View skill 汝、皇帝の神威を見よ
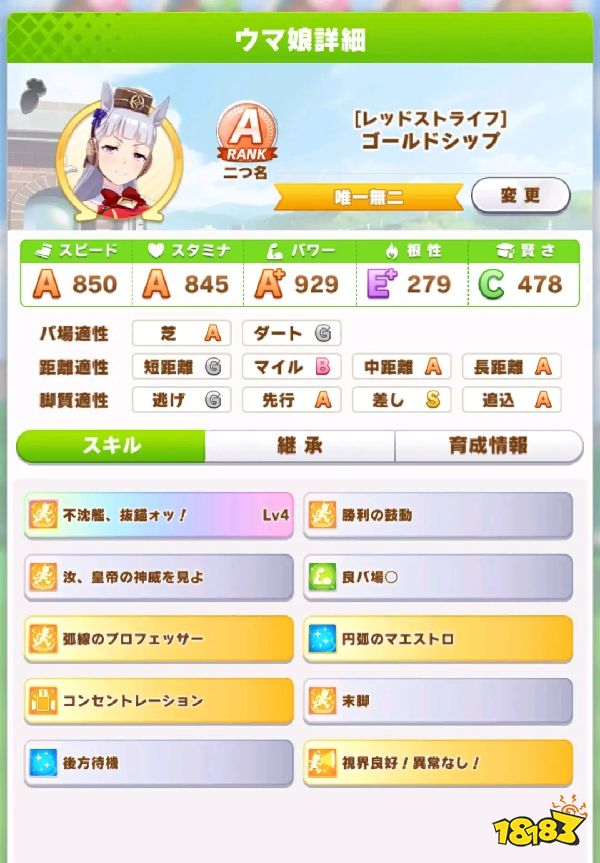600x863 pixels. [x=158, y=577]
